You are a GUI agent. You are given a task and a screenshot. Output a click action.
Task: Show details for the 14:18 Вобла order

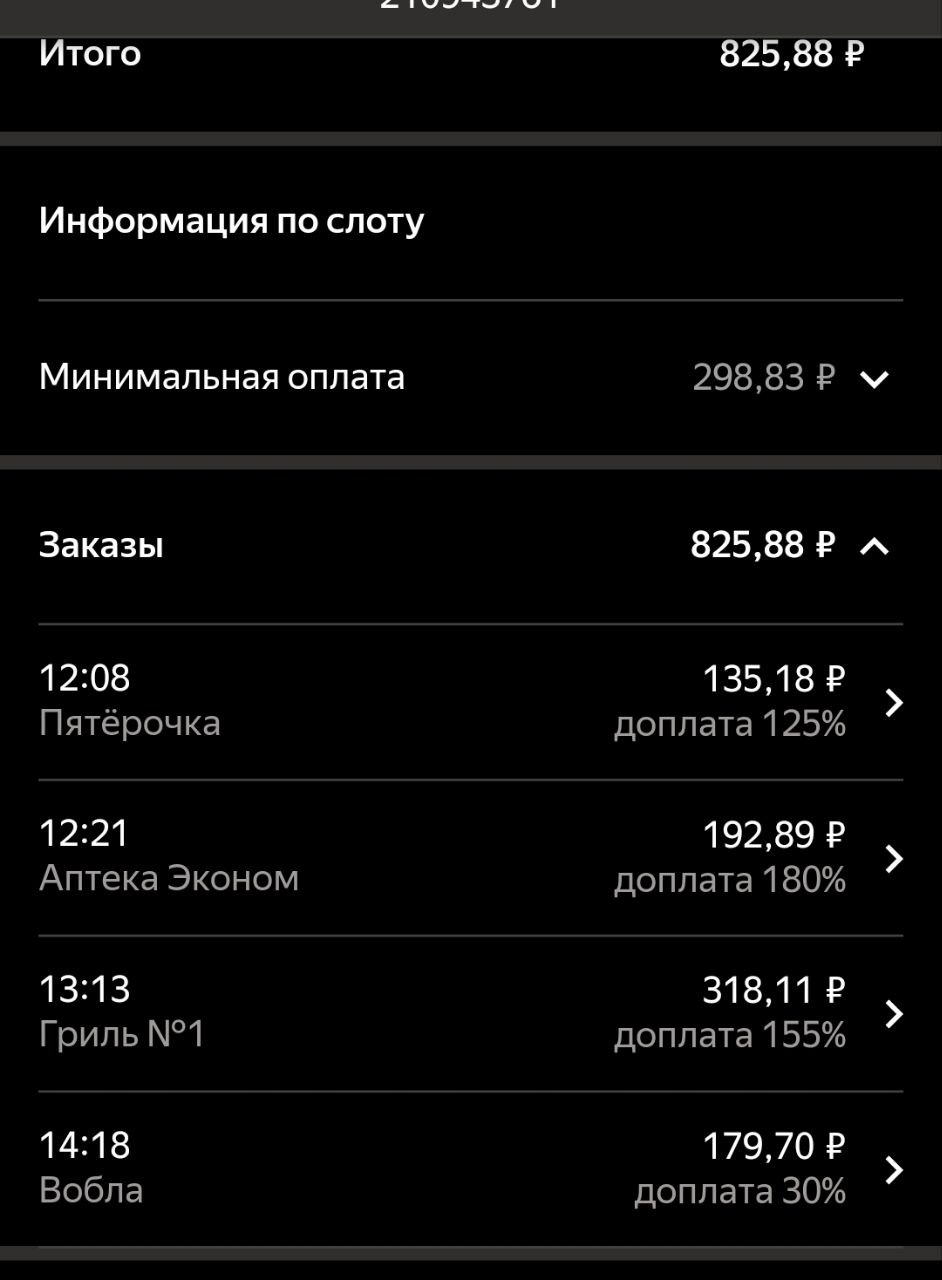[x=470, y=1169]
